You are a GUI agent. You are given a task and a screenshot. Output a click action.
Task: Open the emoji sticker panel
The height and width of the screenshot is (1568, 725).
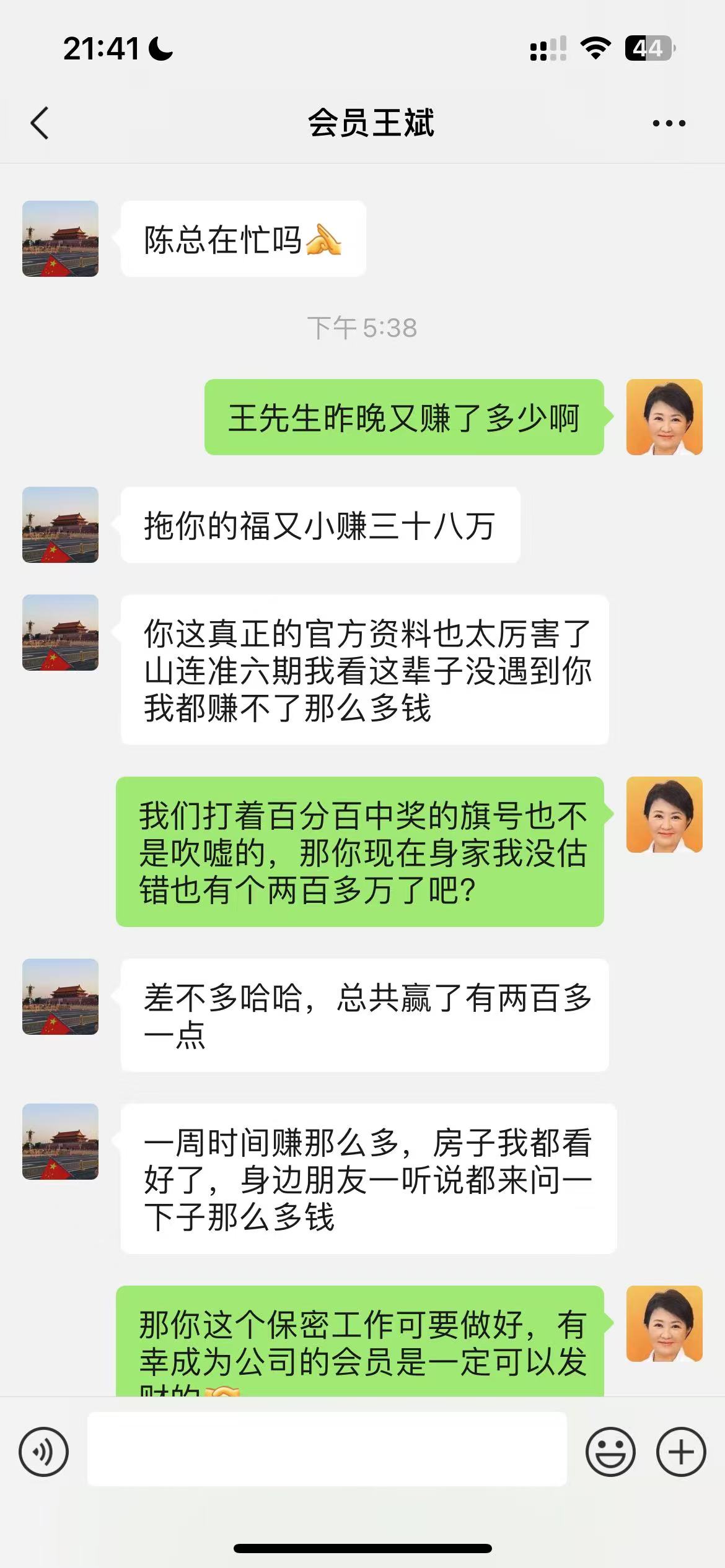point(610,1452)
